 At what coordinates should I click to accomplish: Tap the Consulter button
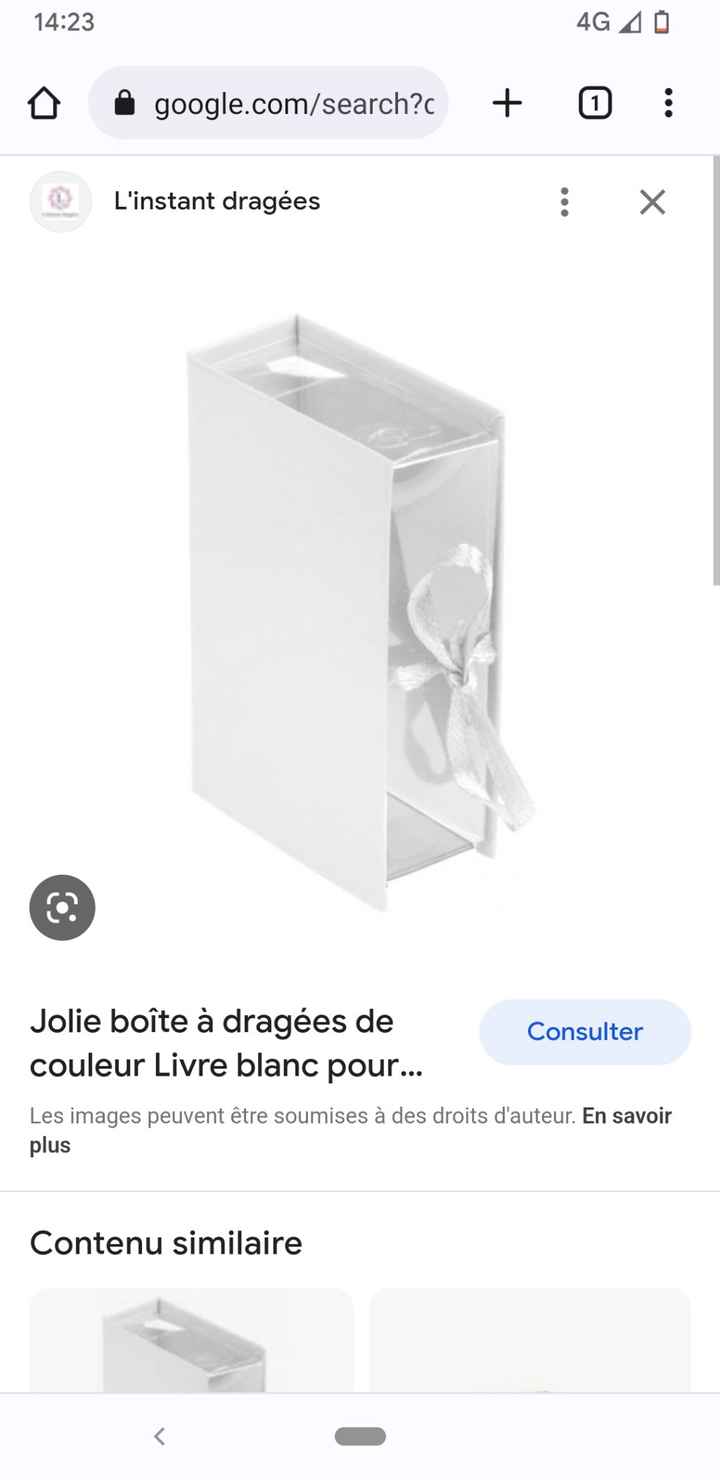584,1031
